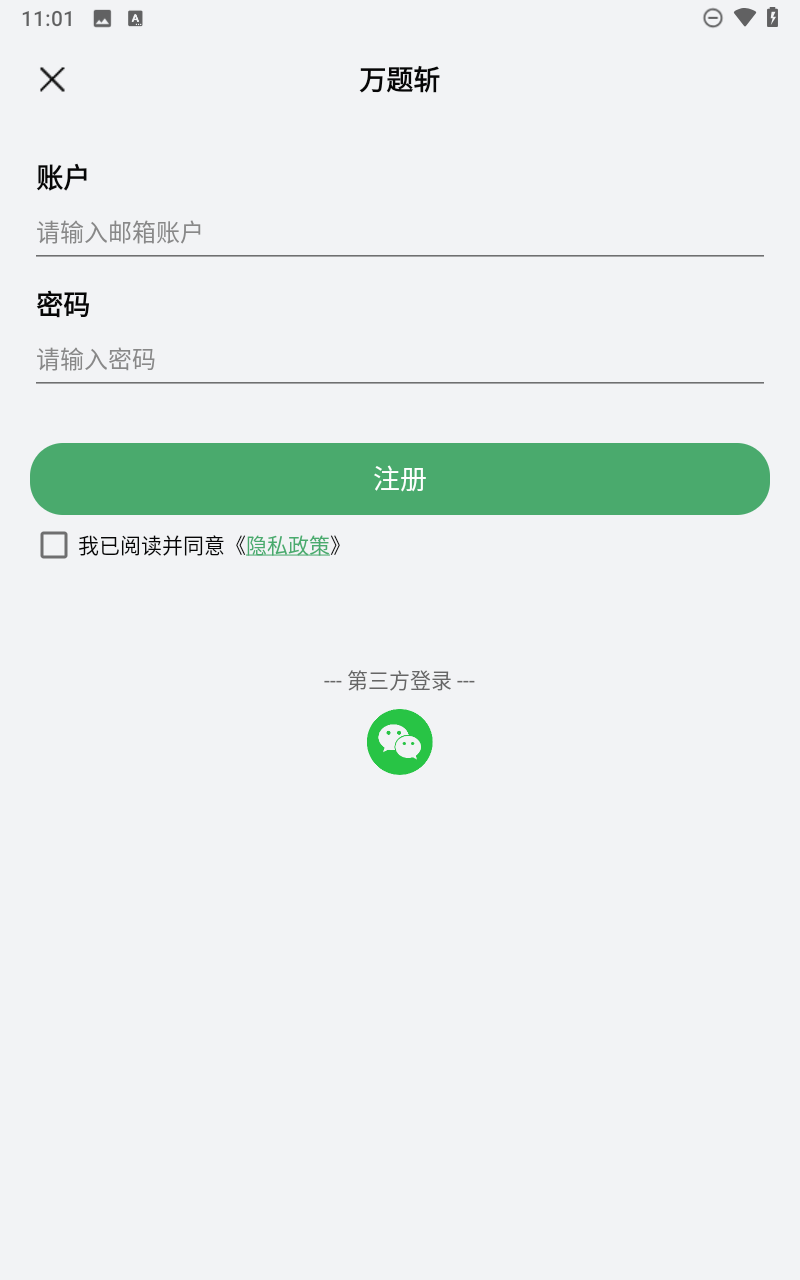Focus the email account input field
This screenshot has width=800, height=1280.
tap(400, 233)
